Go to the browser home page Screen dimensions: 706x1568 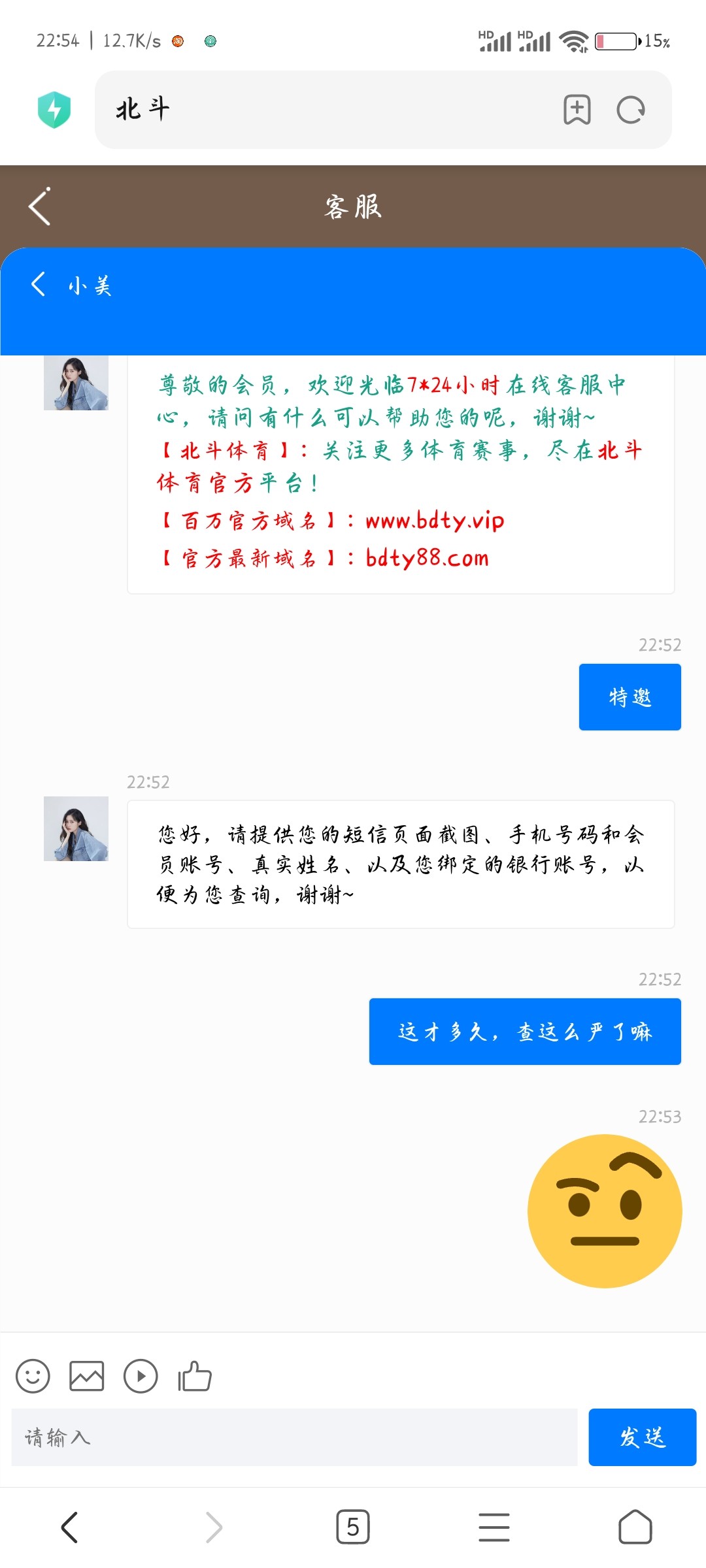point(635,1527)
